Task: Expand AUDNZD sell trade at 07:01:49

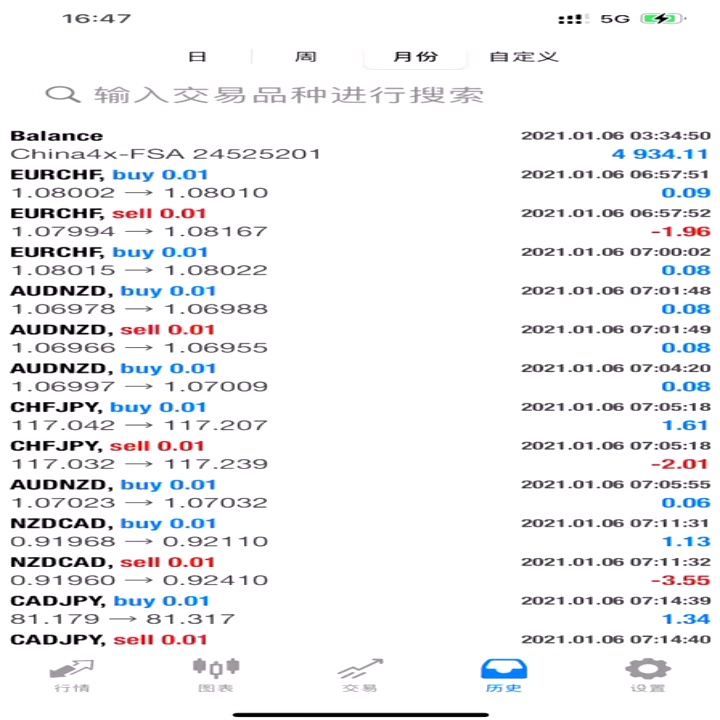Action: 360,339
